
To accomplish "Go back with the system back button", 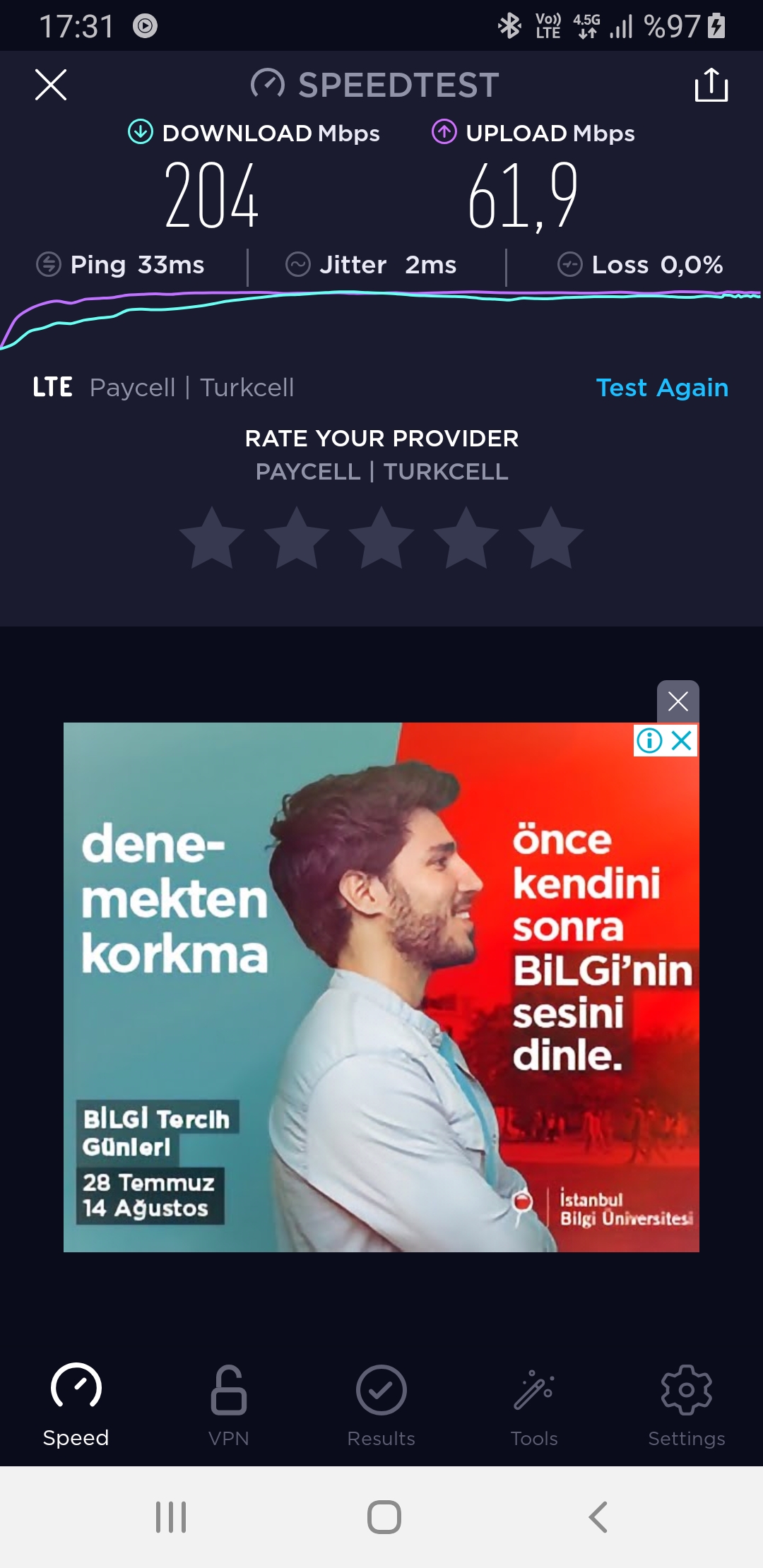I will tap(598, 1516).
